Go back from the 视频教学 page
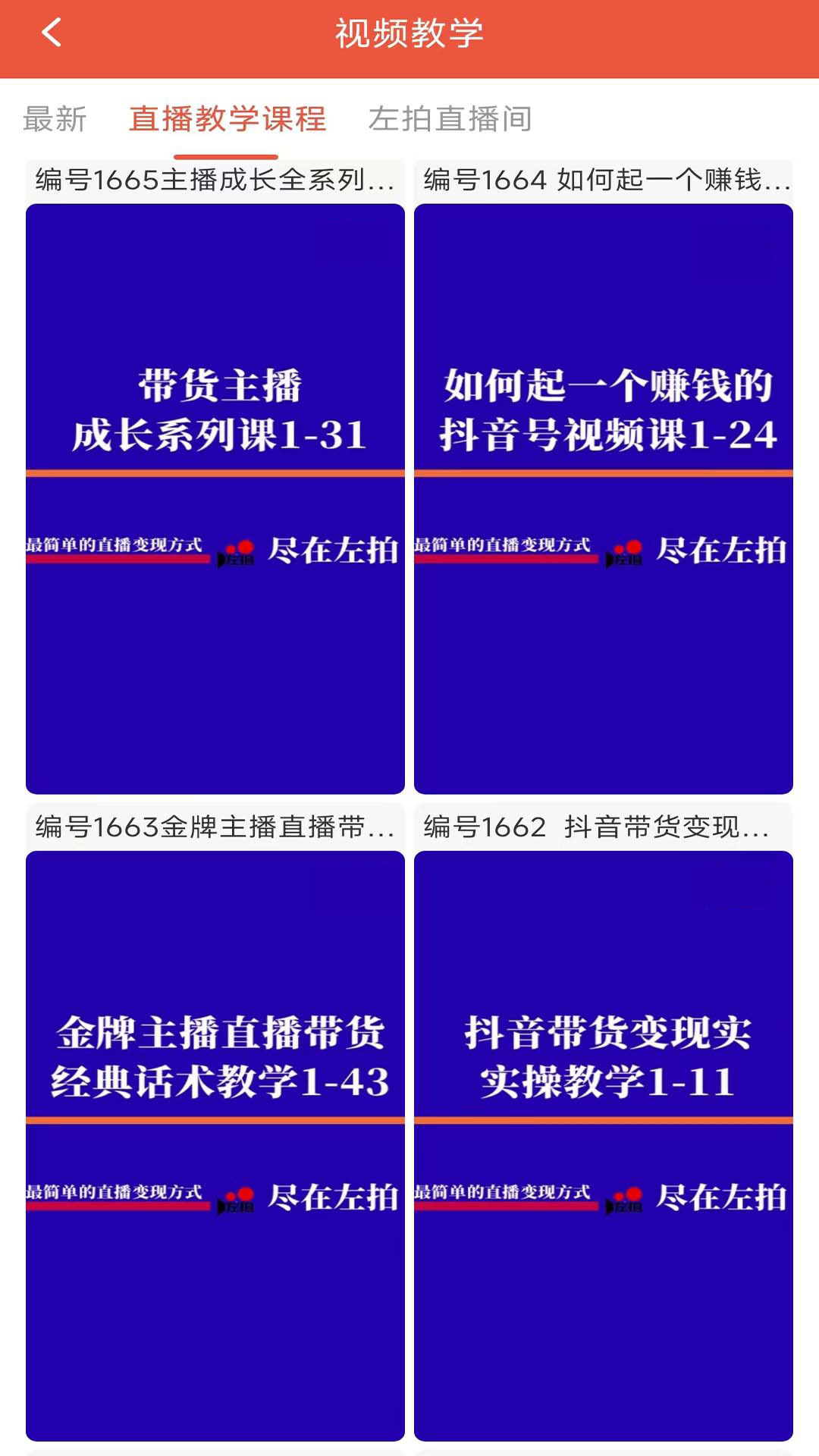Screen dimensions: 819x1456 [52, 33]
